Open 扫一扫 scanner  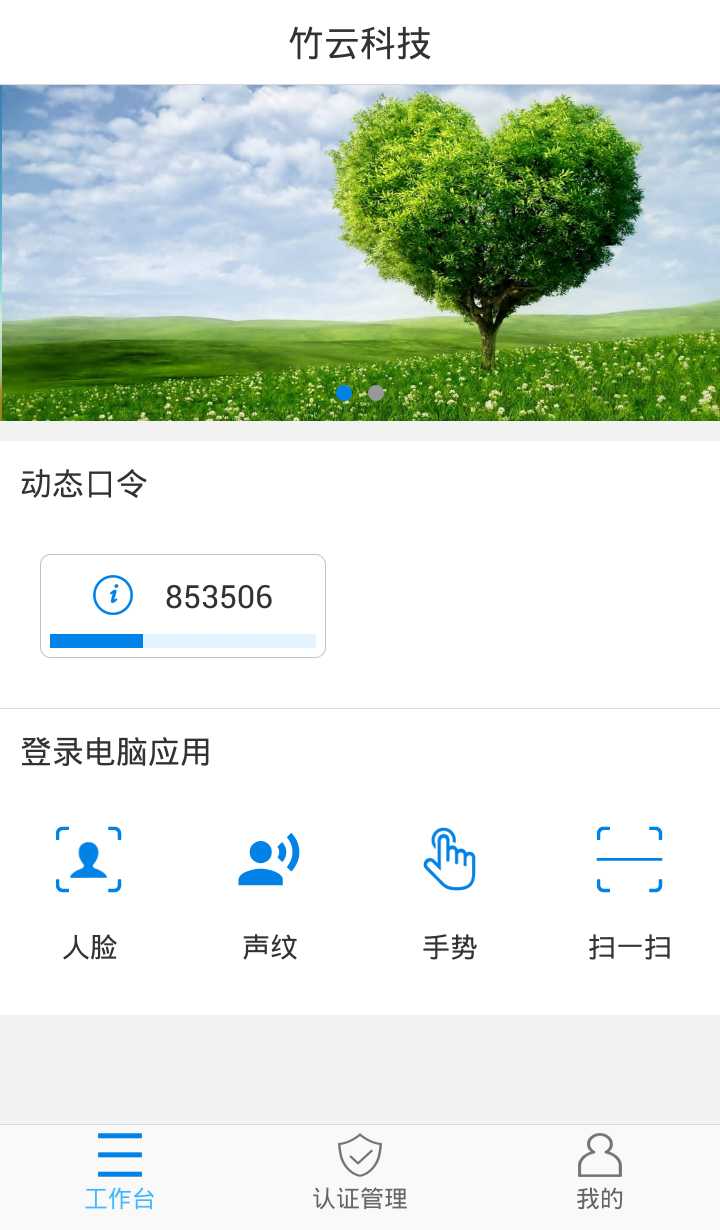tap(629, 887)
